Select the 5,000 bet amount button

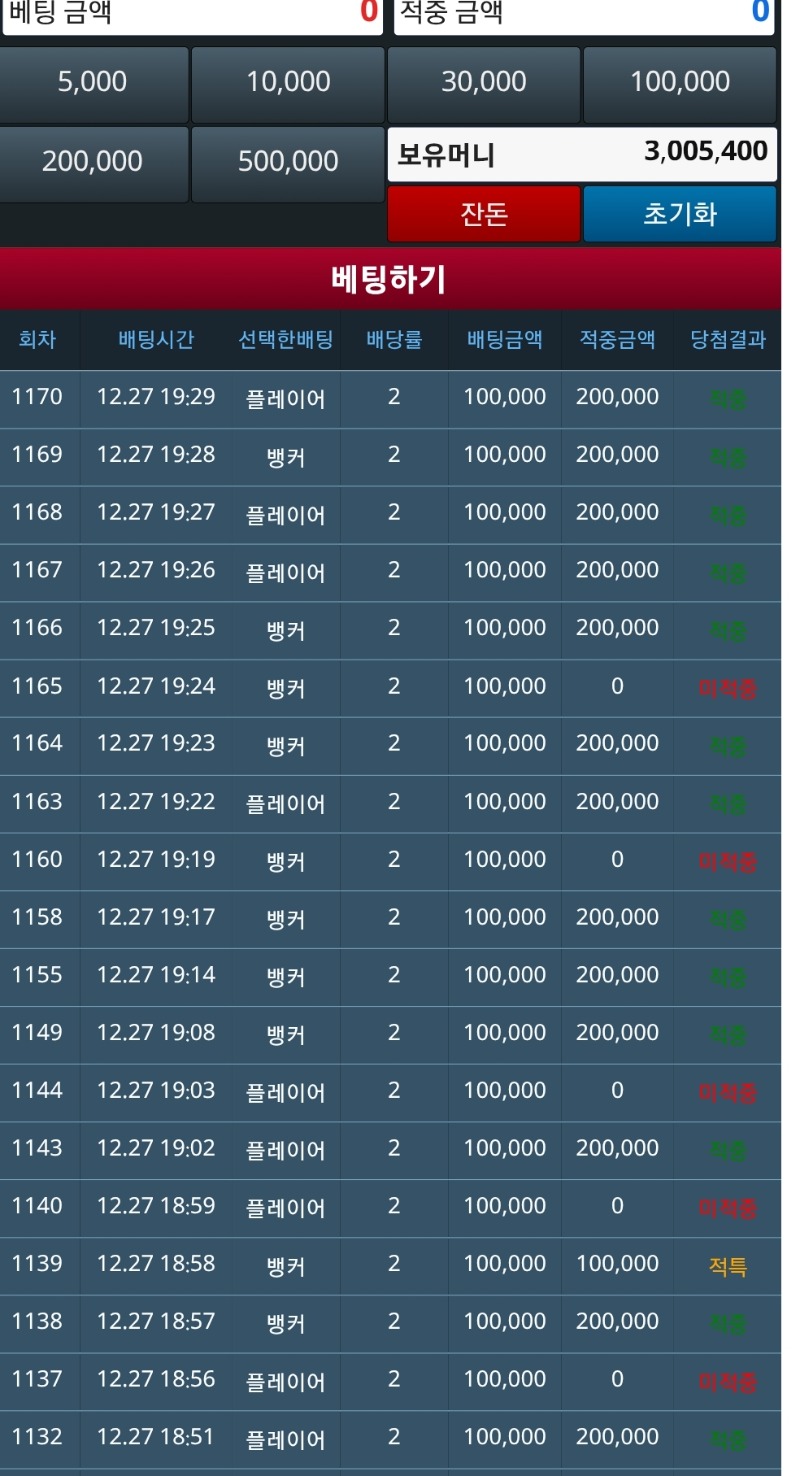point(93,83)
